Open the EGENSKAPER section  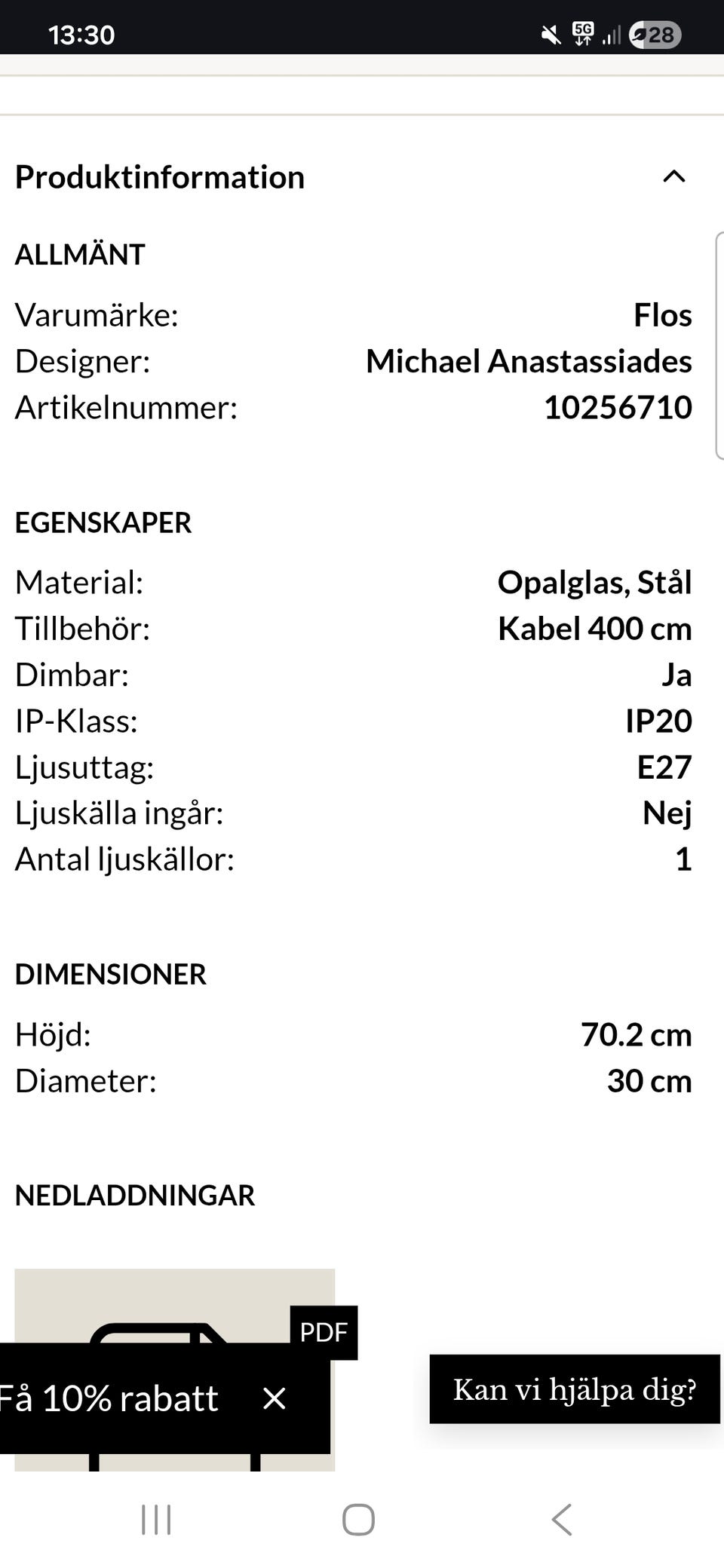[x=102, y=522]
